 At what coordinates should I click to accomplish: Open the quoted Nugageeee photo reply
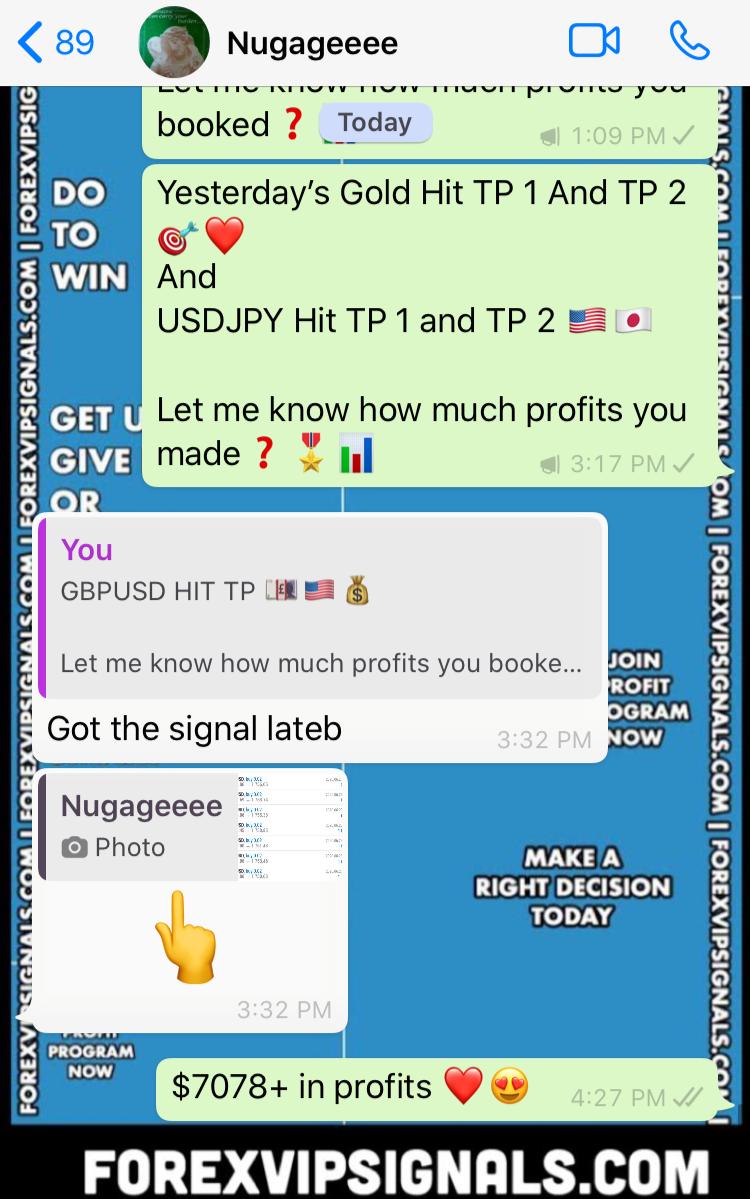[193, 826]
